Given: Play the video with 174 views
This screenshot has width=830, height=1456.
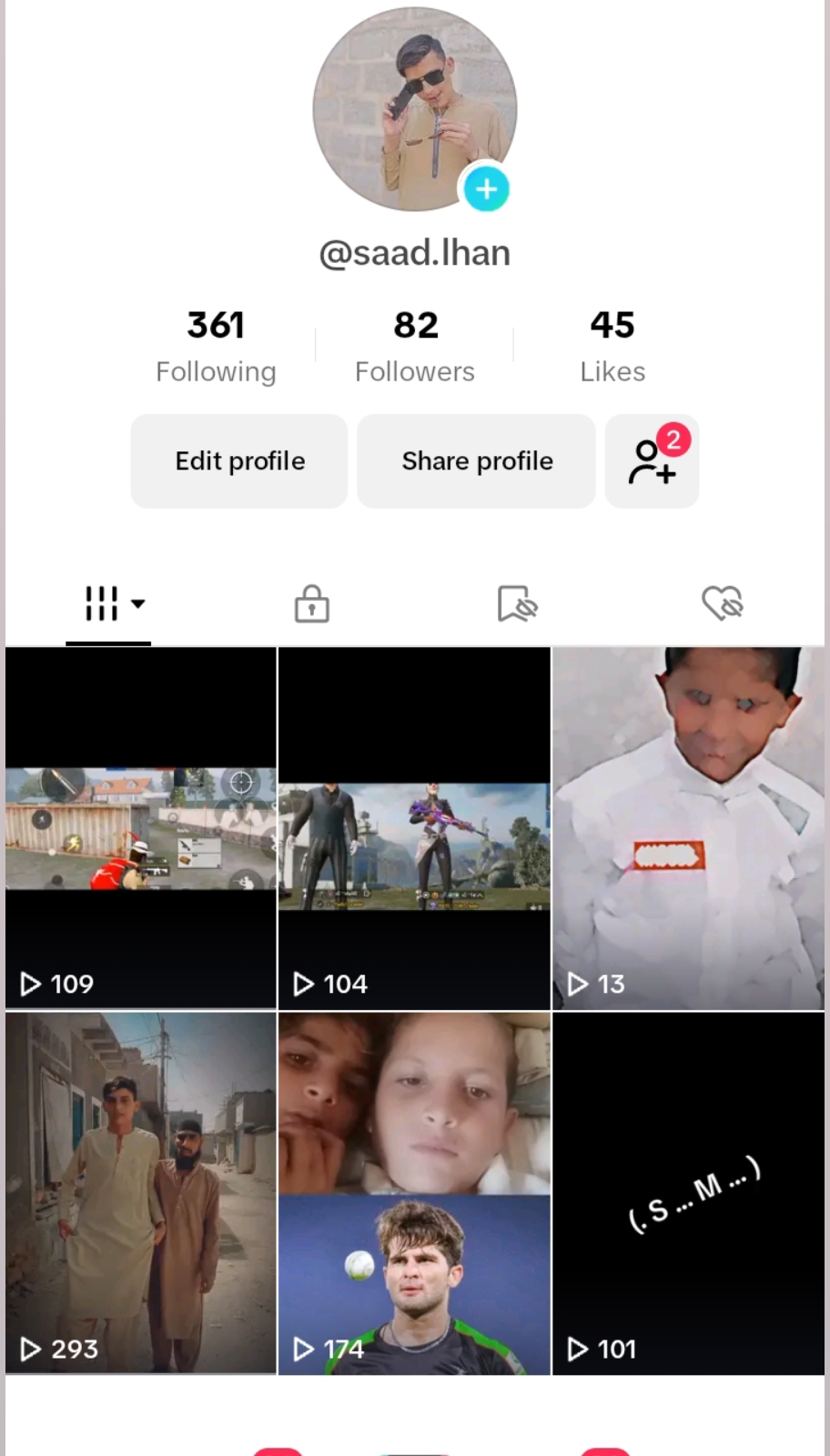Looking at the screenshot, I should (x=414, y=1192).
